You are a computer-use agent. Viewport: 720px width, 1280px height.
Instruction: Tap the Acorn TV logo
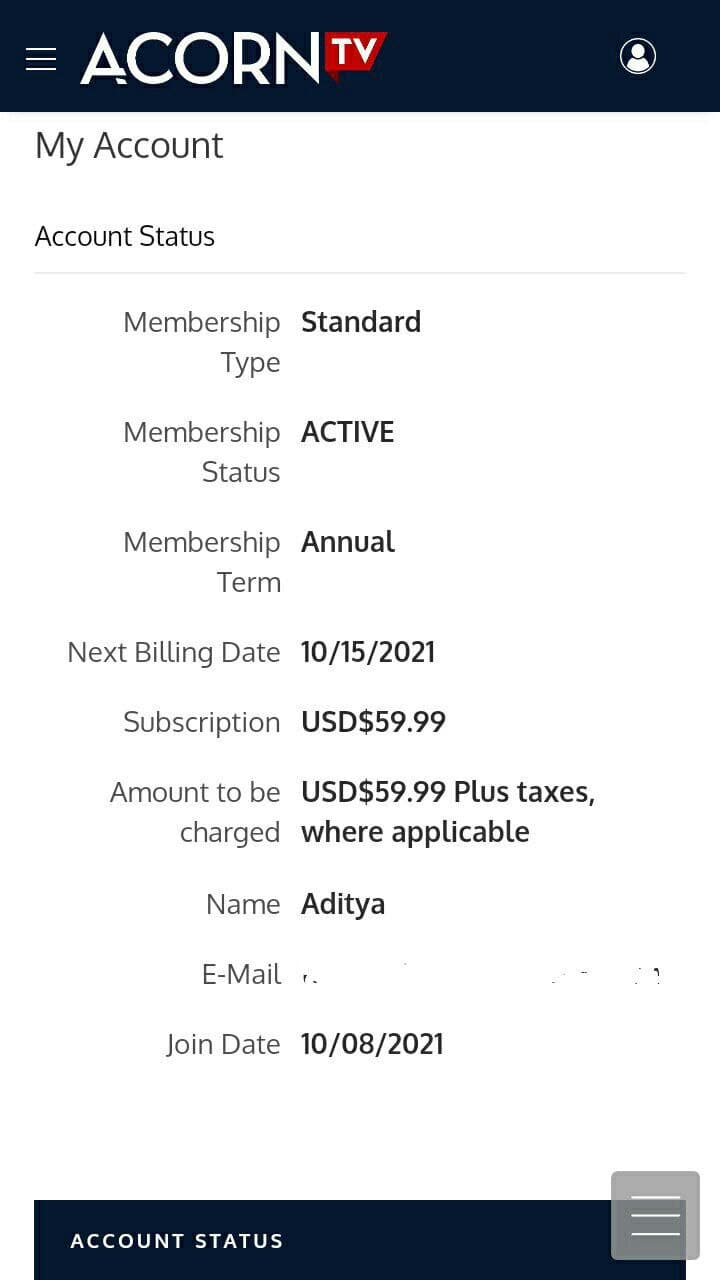point(233,58)
